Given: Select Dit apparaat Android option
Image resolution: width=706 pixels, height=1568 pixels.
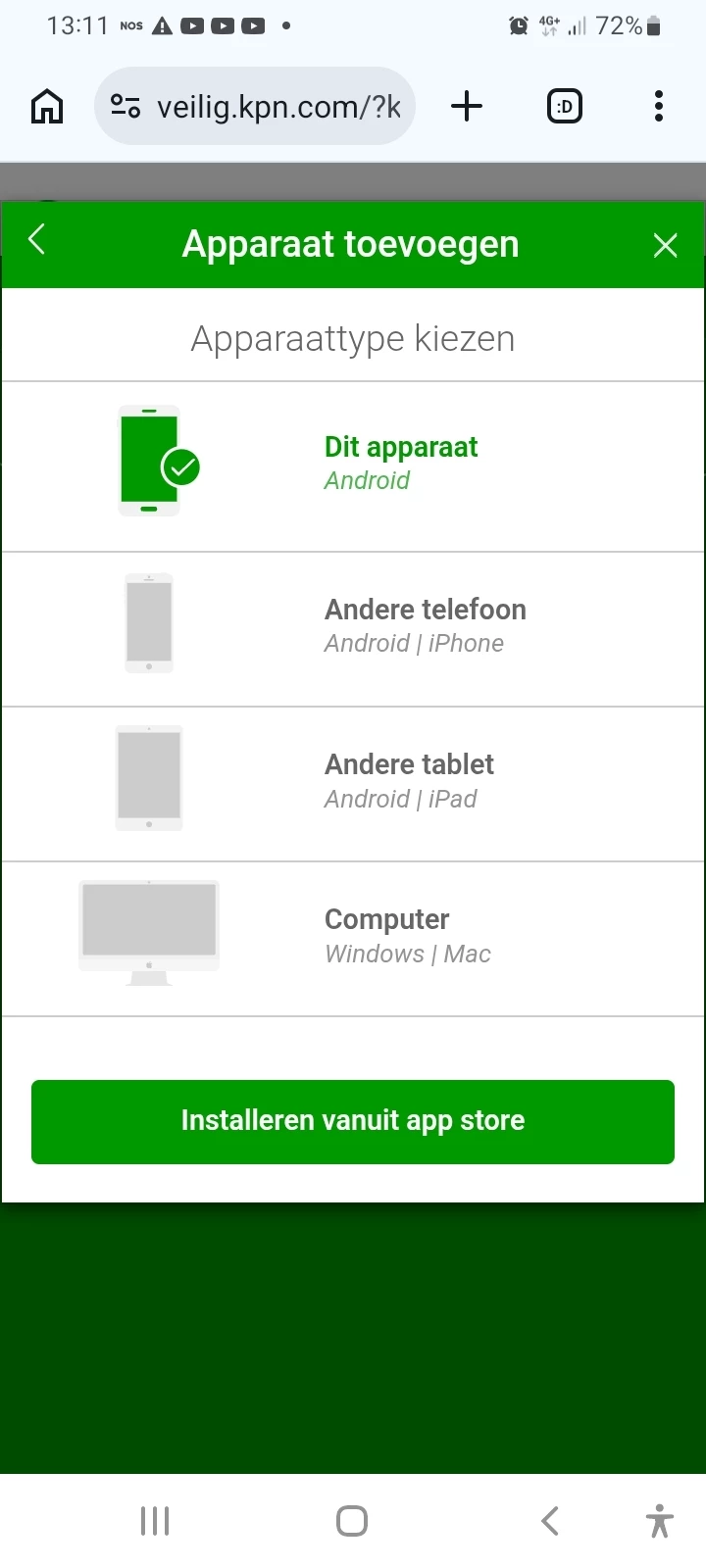Looking at the screenshot, I should point(353,466).
